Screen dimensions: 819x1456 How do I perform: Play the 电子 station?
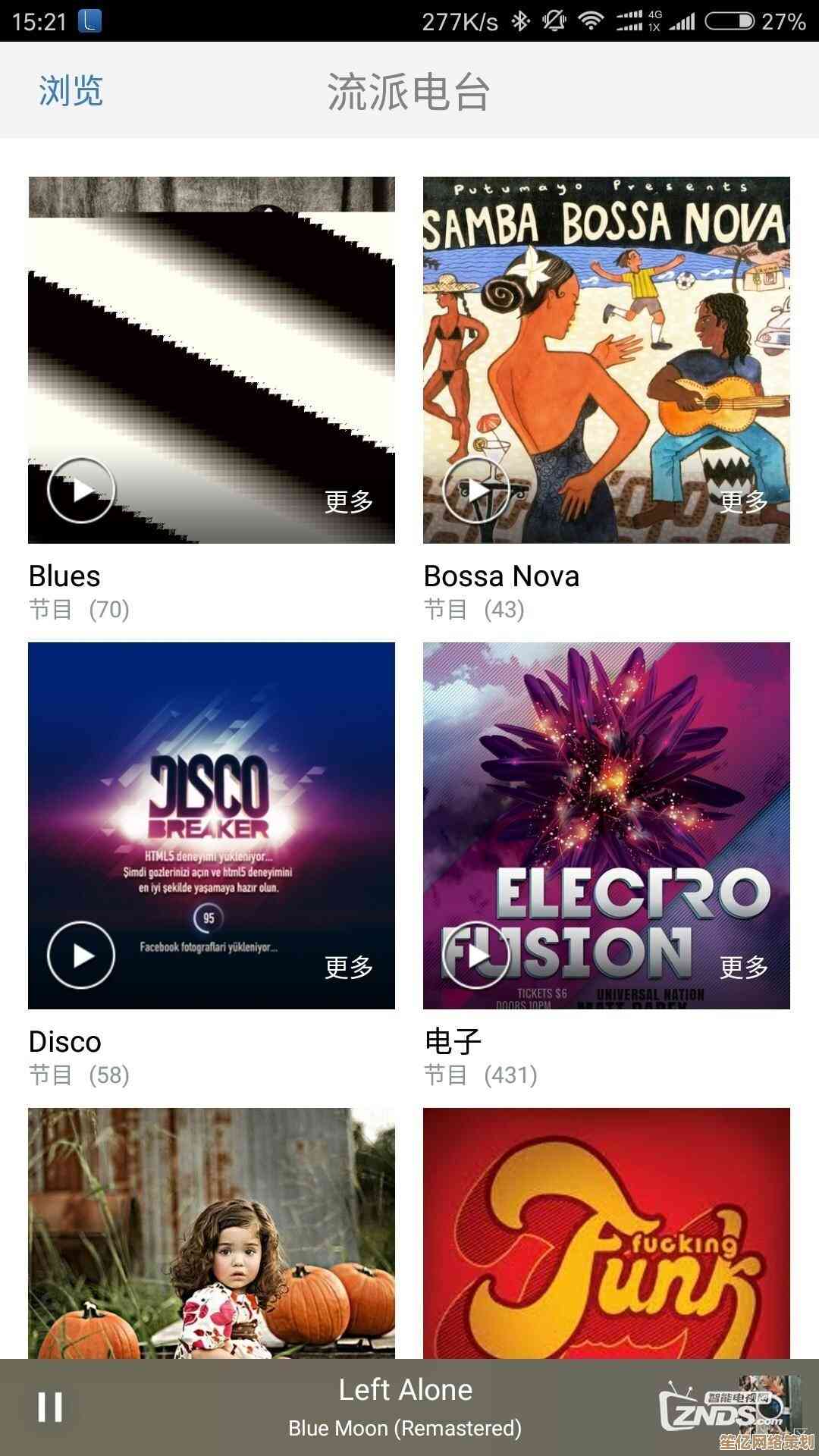[476, 955]
